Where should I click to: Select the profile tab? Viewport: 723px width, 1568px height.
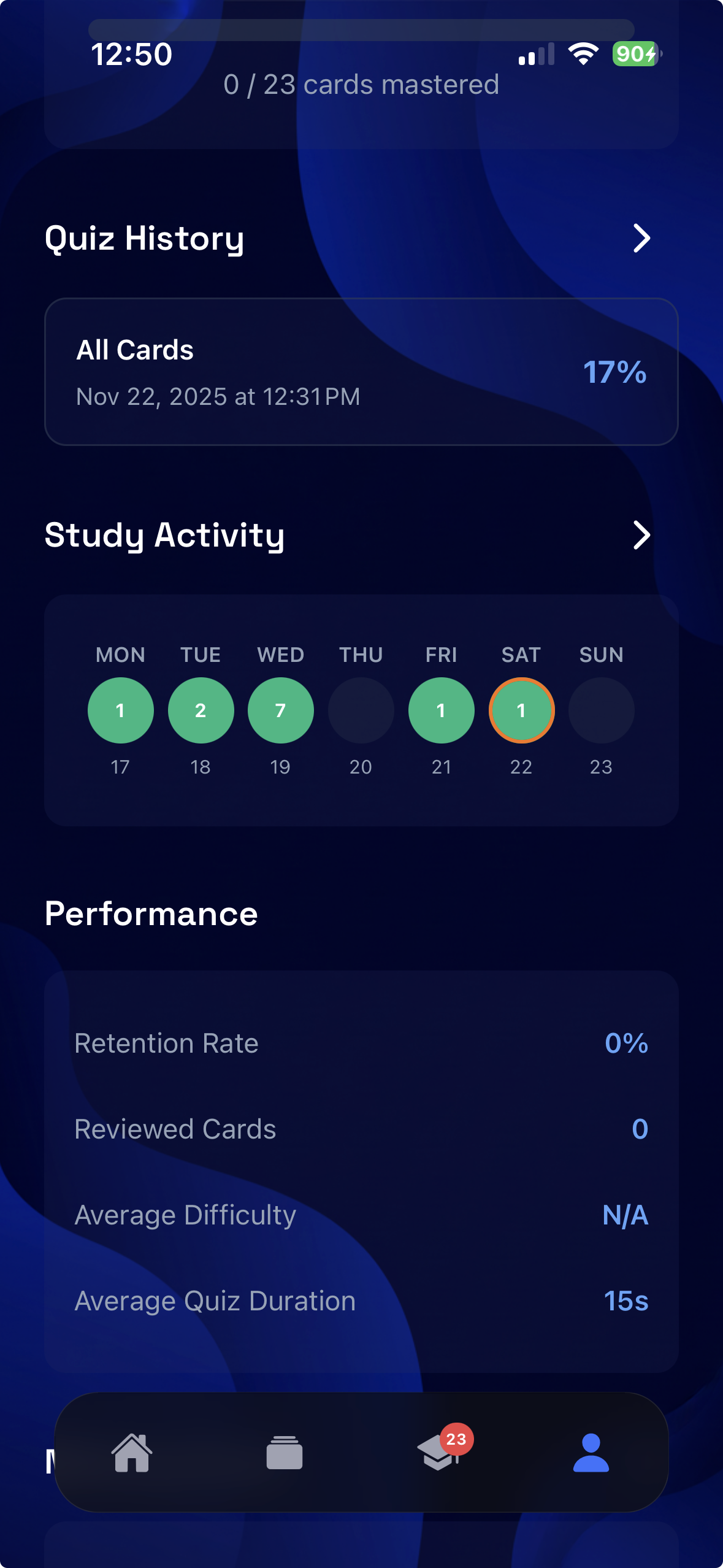point(591,1453)
